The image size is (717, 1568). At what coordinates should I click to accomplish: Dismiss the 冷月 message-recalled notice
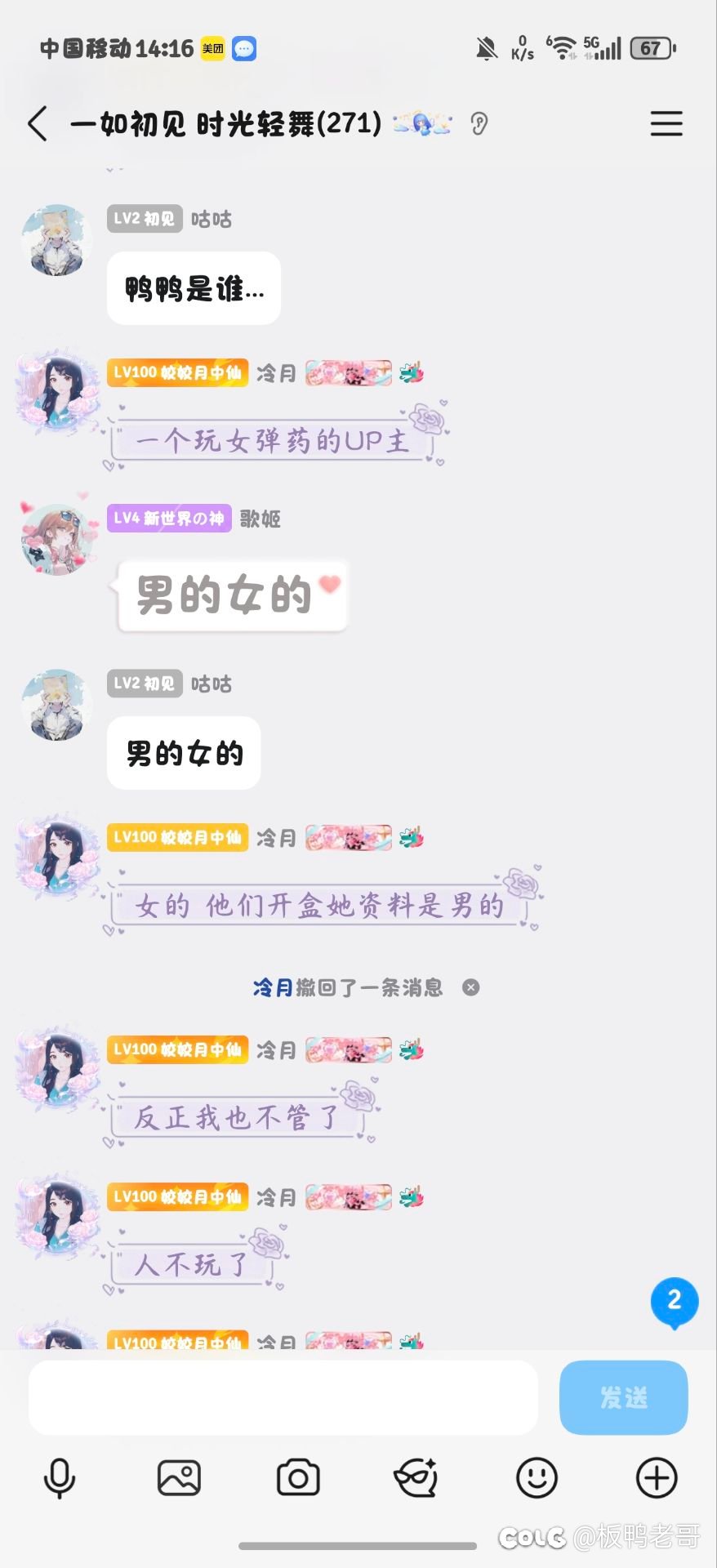click(470, 987)
